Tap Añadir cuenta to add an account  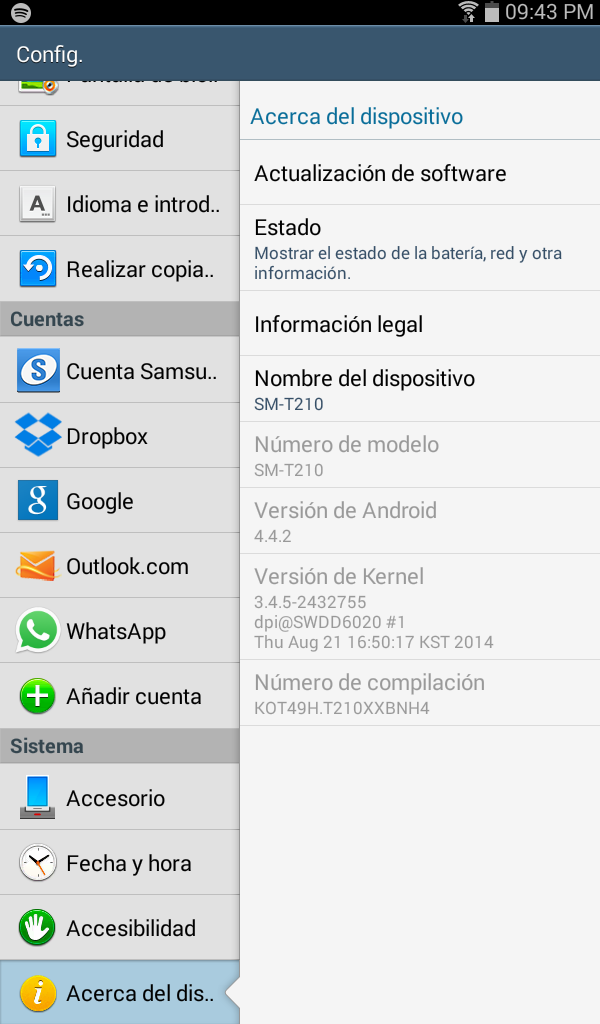119,696
